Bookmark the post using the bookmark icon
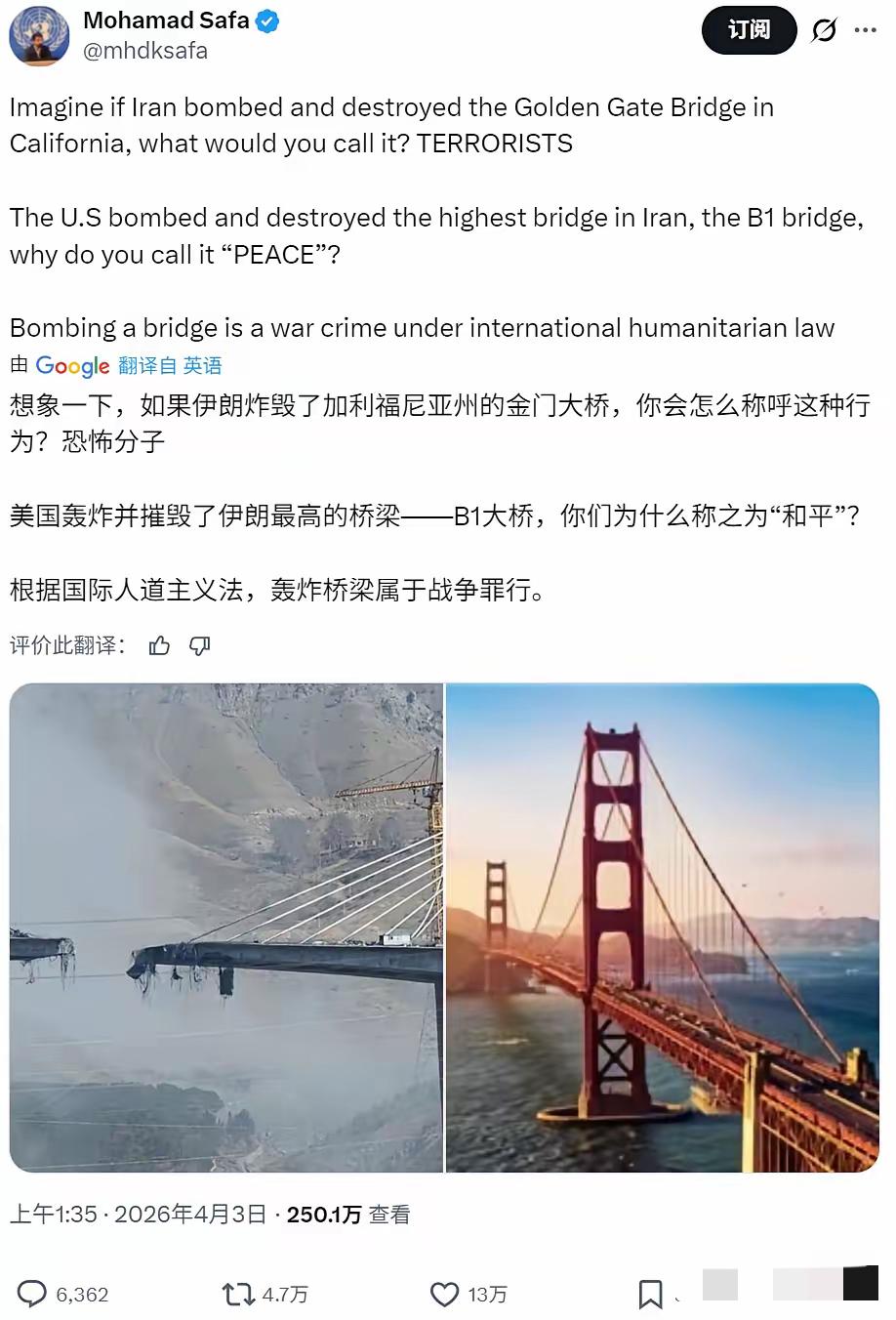The height and width of the screenshot is (1320, 896). click(649, 1295)
